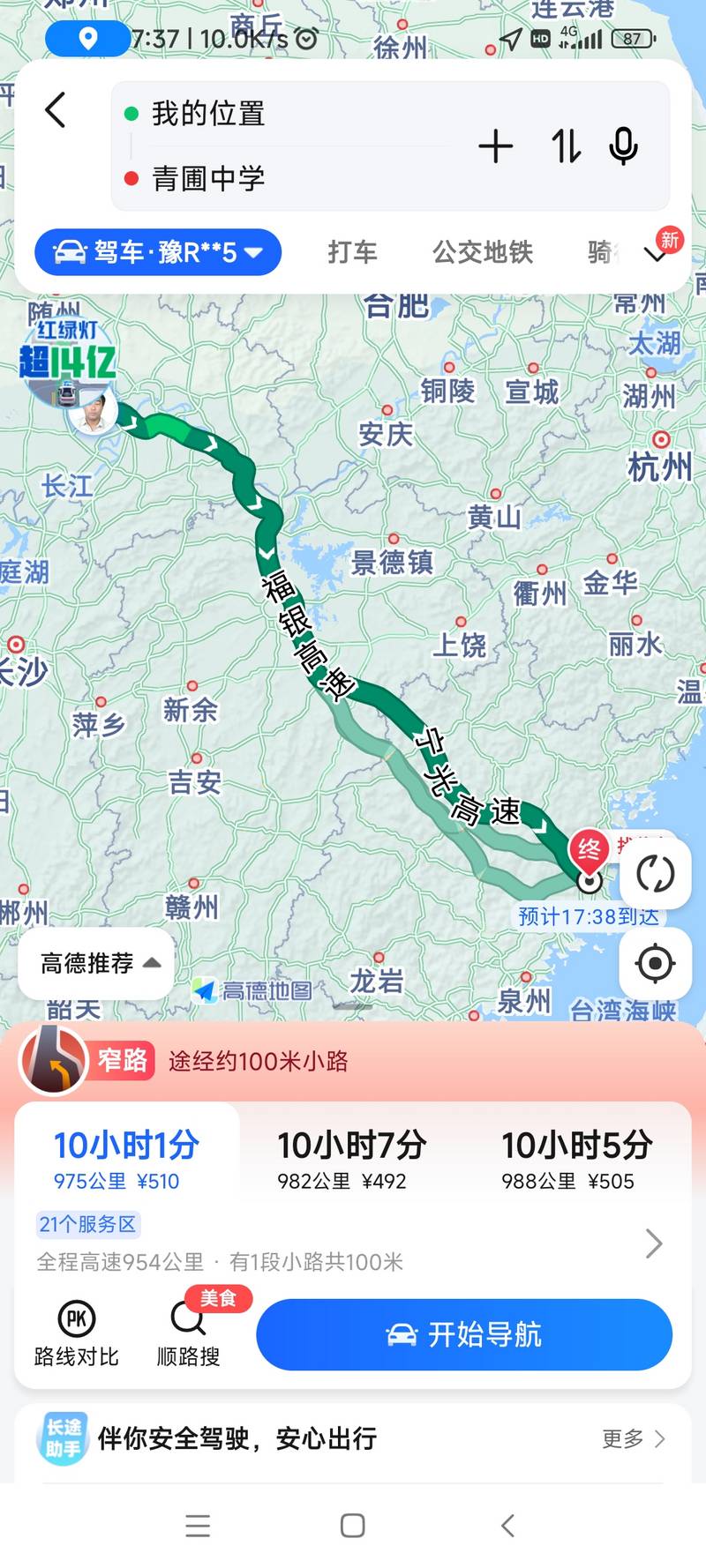This screenshot has width=706, height=1568.
Task: Expand the 高德推荐 route preference
Action: point(97,963)
